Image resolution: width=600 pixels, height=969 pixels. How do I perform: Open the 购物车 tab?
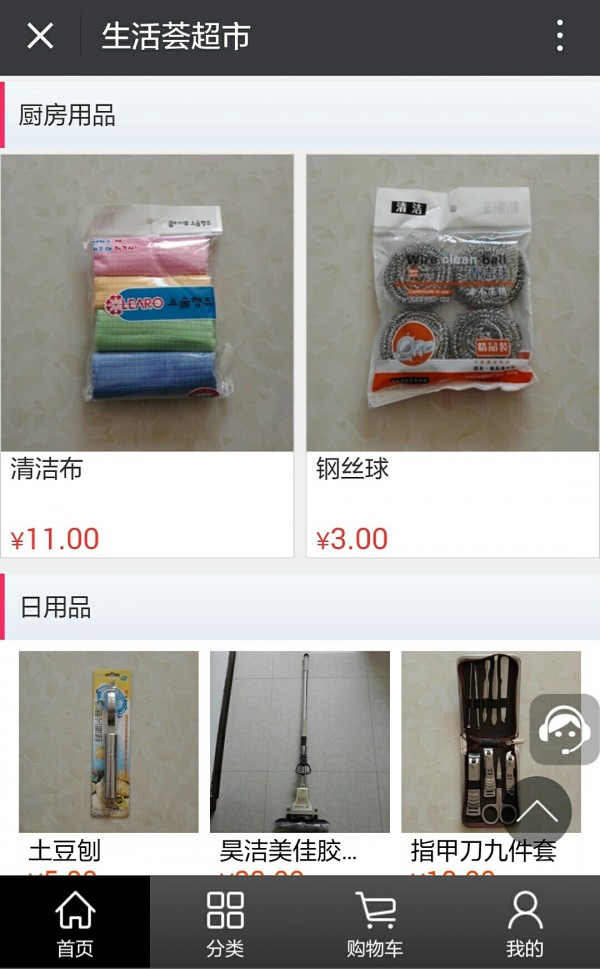[375, 923]
